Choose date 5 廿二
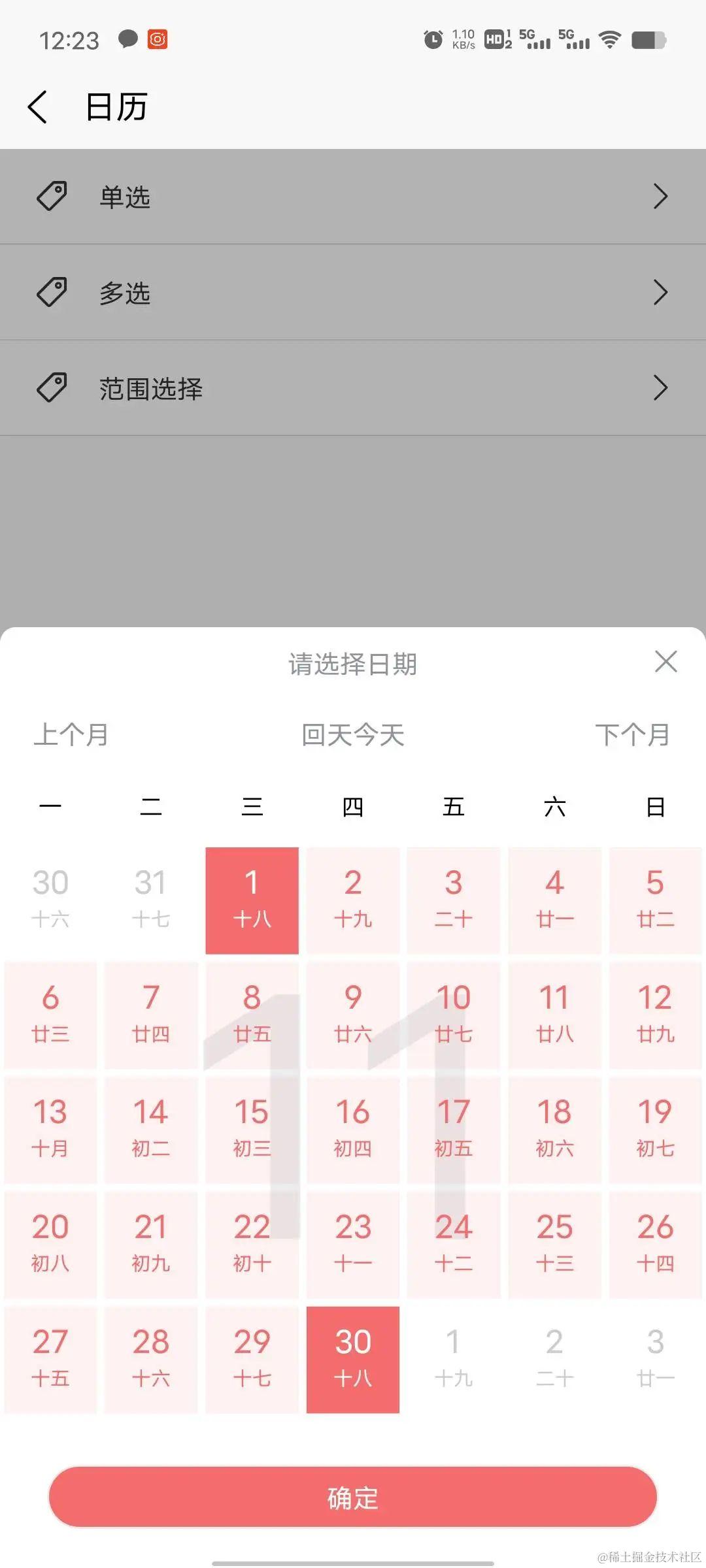 tap(655, 900)
